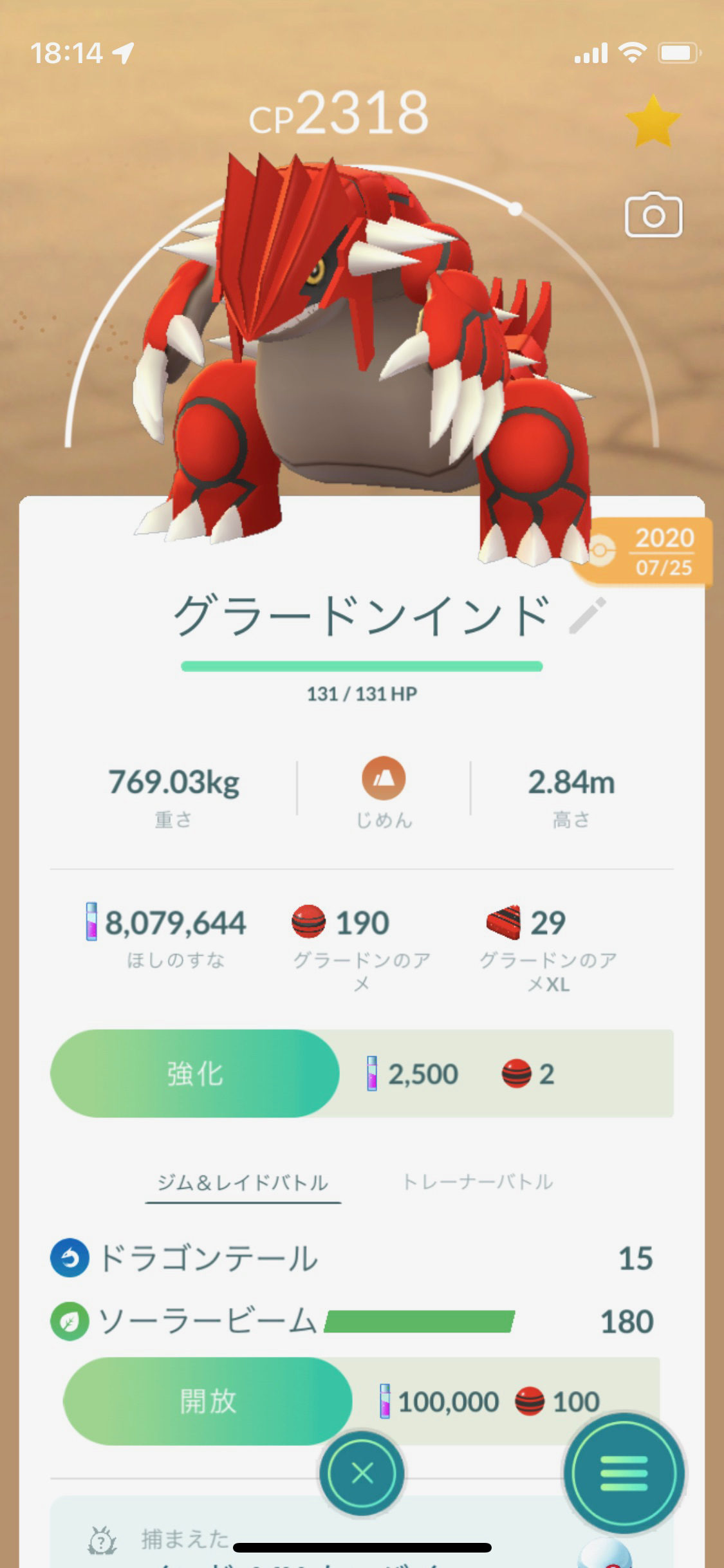The image size is (724, 1568).
Task: Toggle the favorite star for Groudon
Action: [x=653, y=121]
